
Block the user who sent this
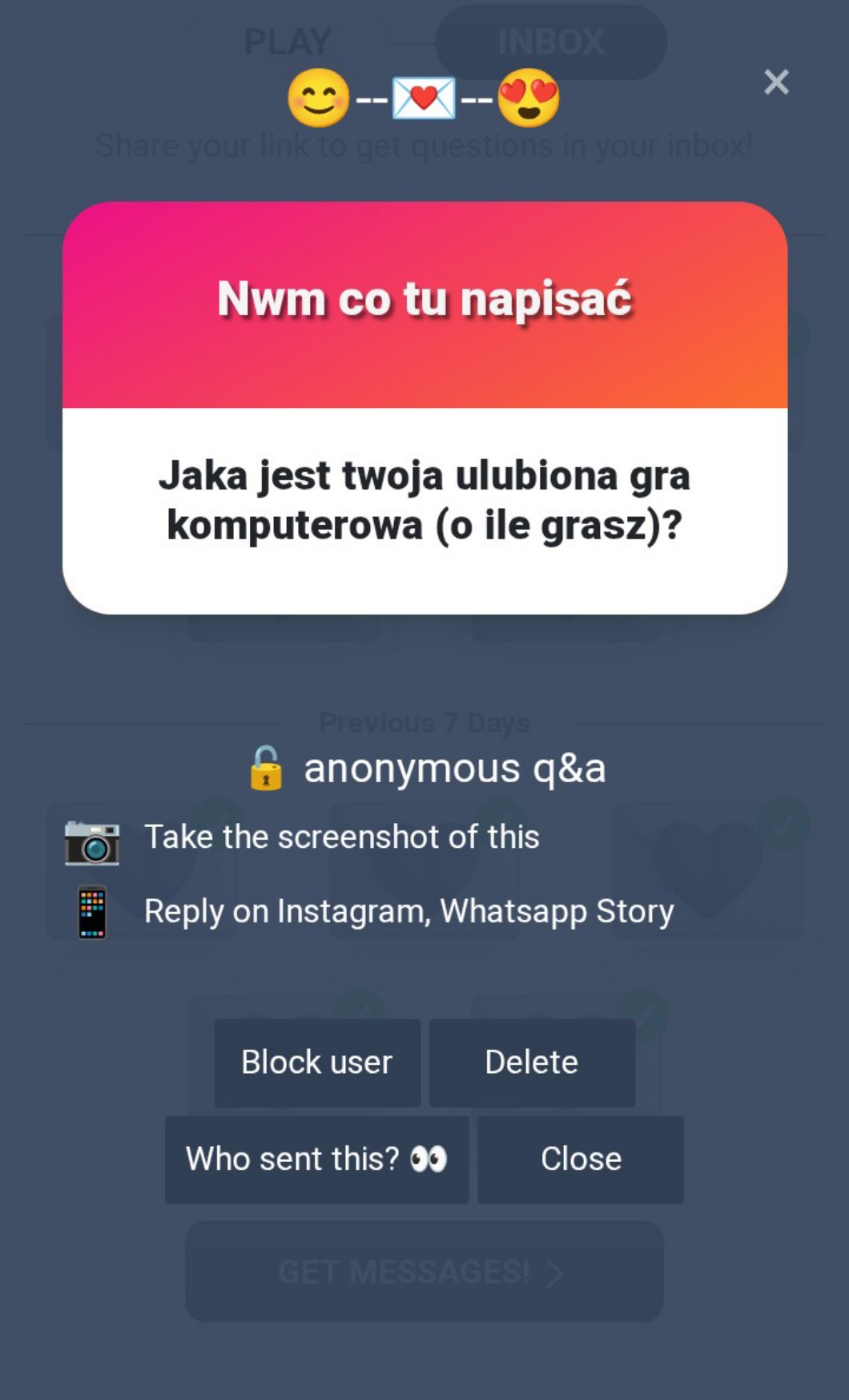click(317, 1063)
